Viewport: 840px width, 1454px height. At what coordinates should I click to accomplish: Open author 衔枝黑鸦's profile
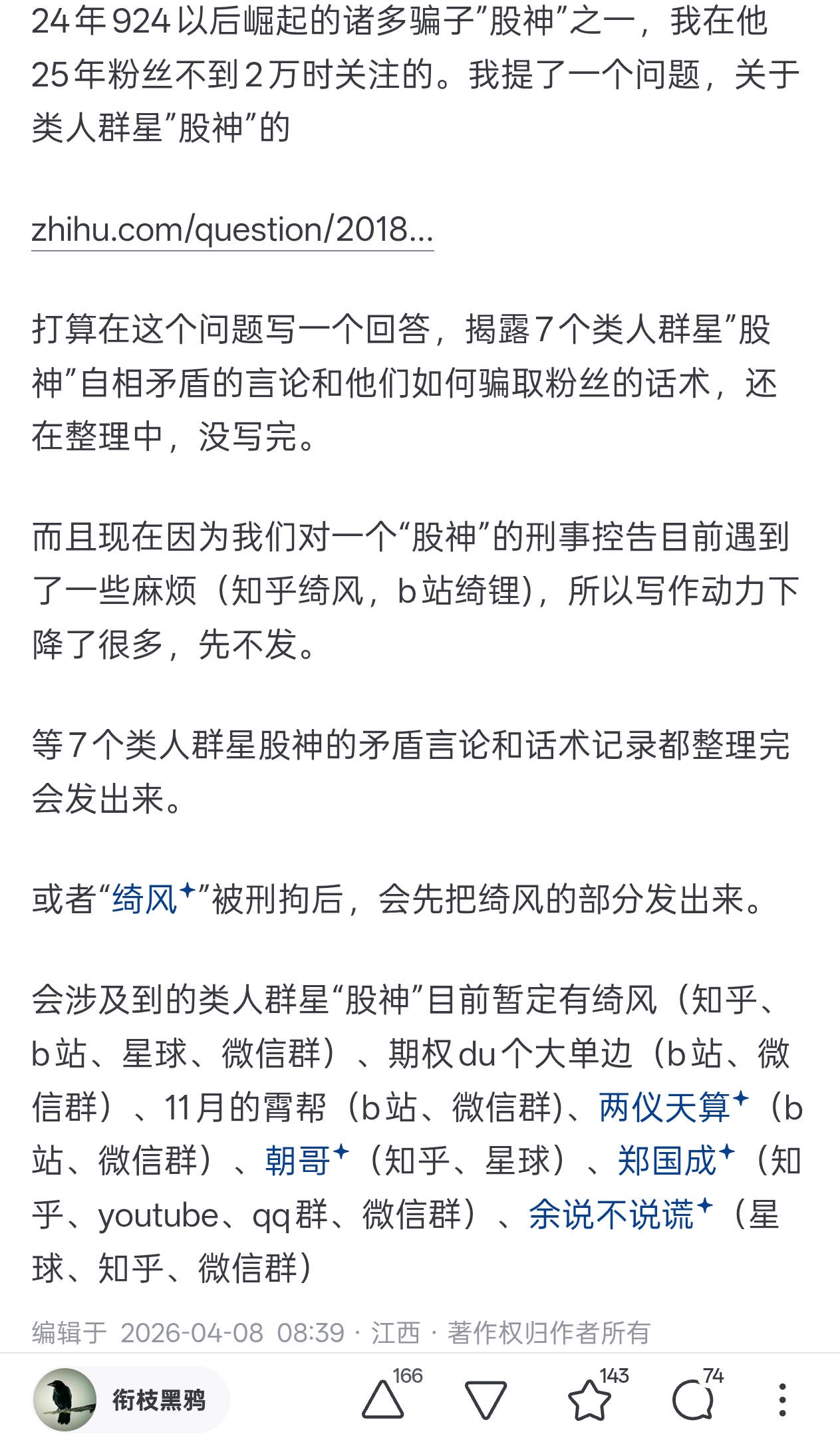[x=131, y=1399]
